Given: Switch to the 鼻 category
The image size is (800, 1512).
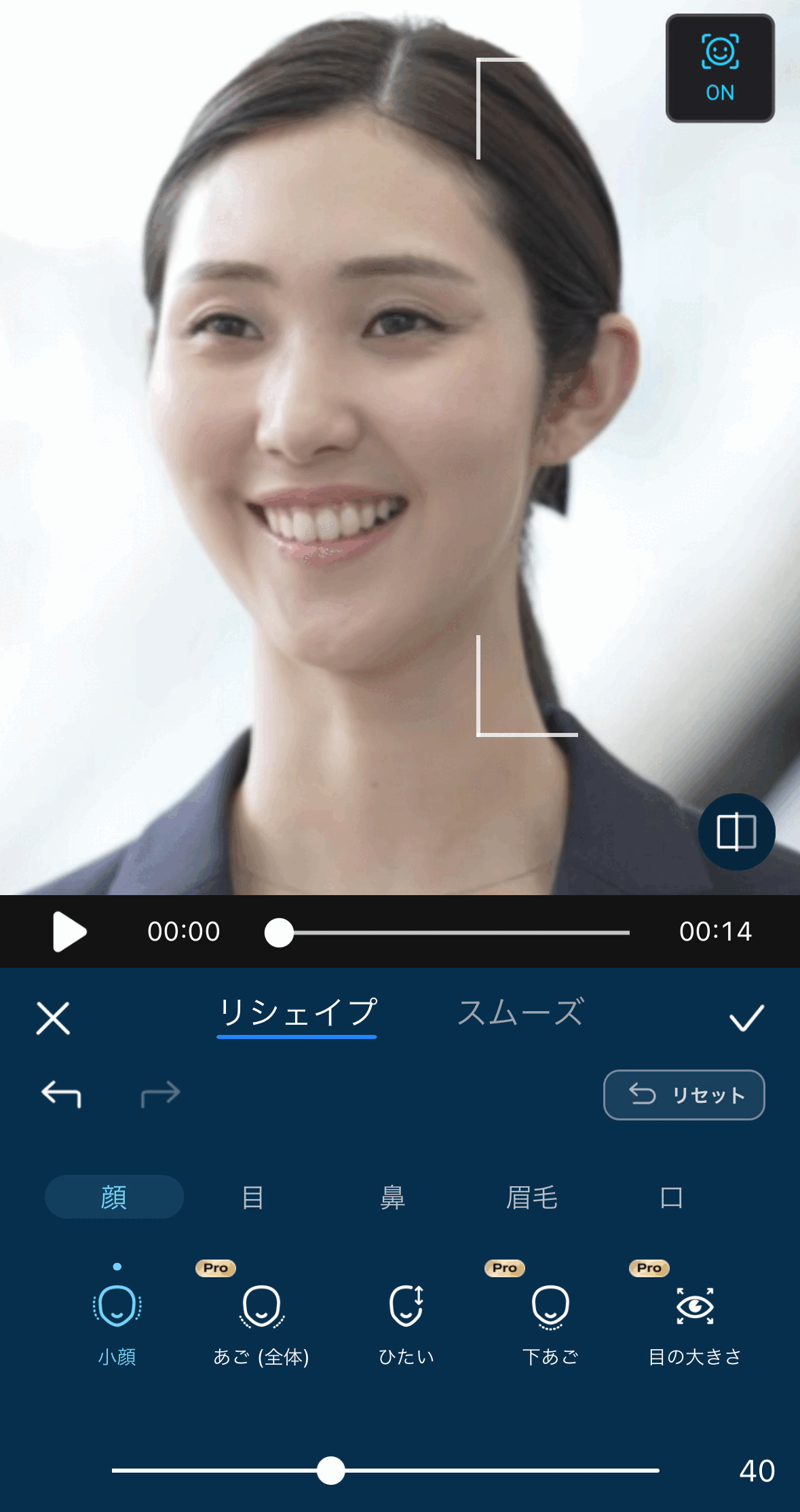Looking at the screenshot, I should tap(392, 1197).
